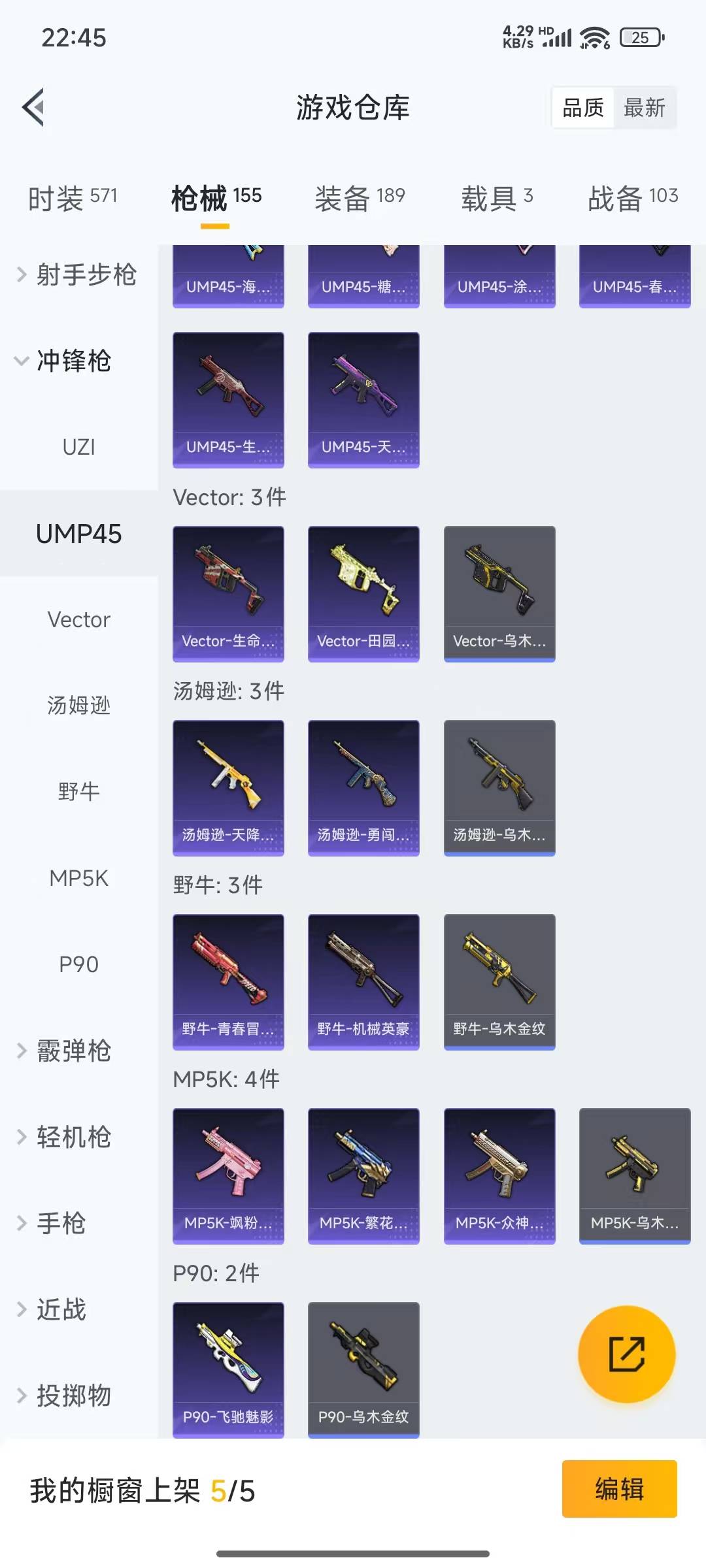Select the 品质 sort option
706x1568 pixels.
pos(583,108)
